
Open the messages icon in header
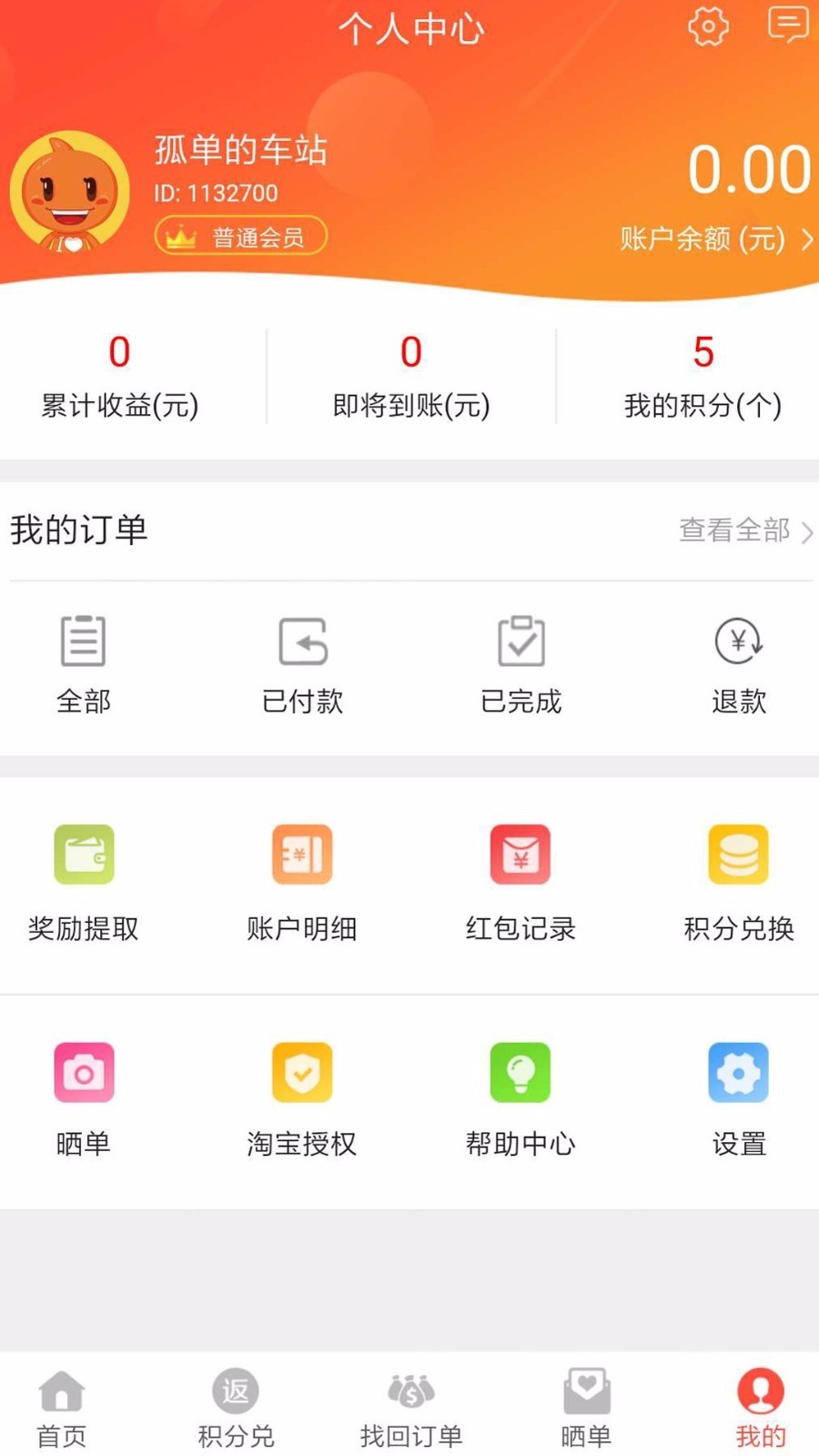point(787,25)
